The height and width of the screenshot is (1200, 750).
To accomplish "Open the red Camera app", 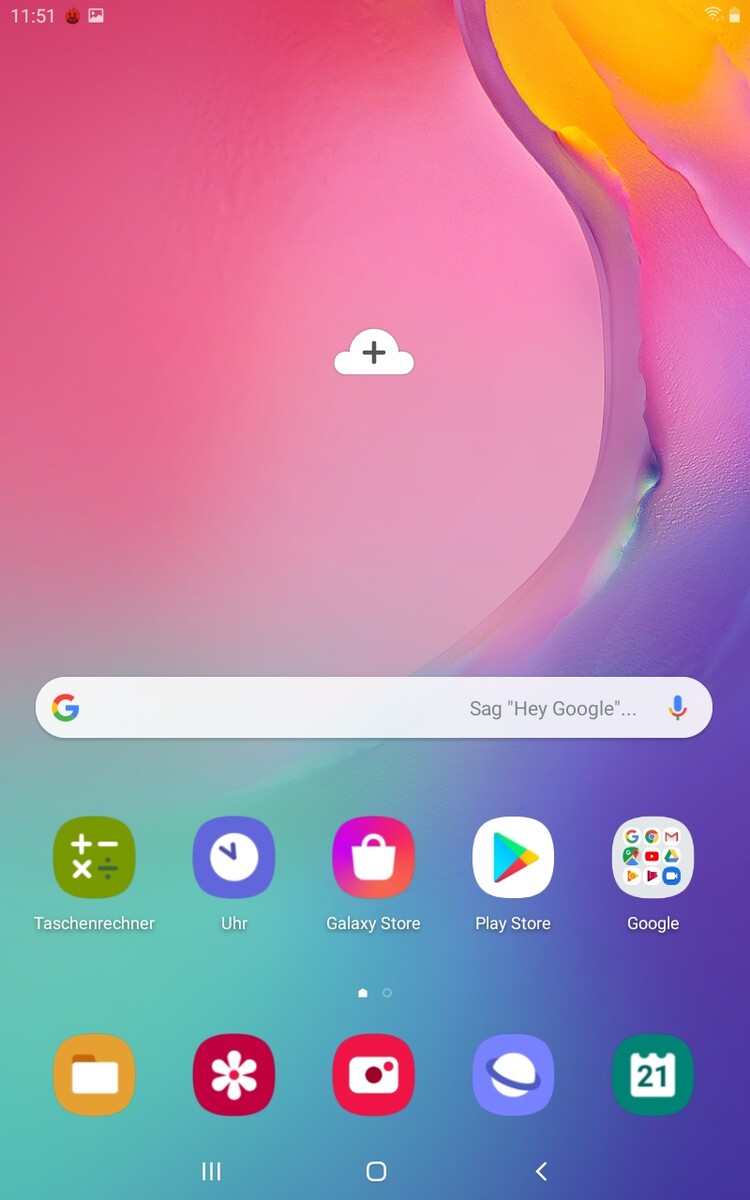I will [x=373, y=1075].
